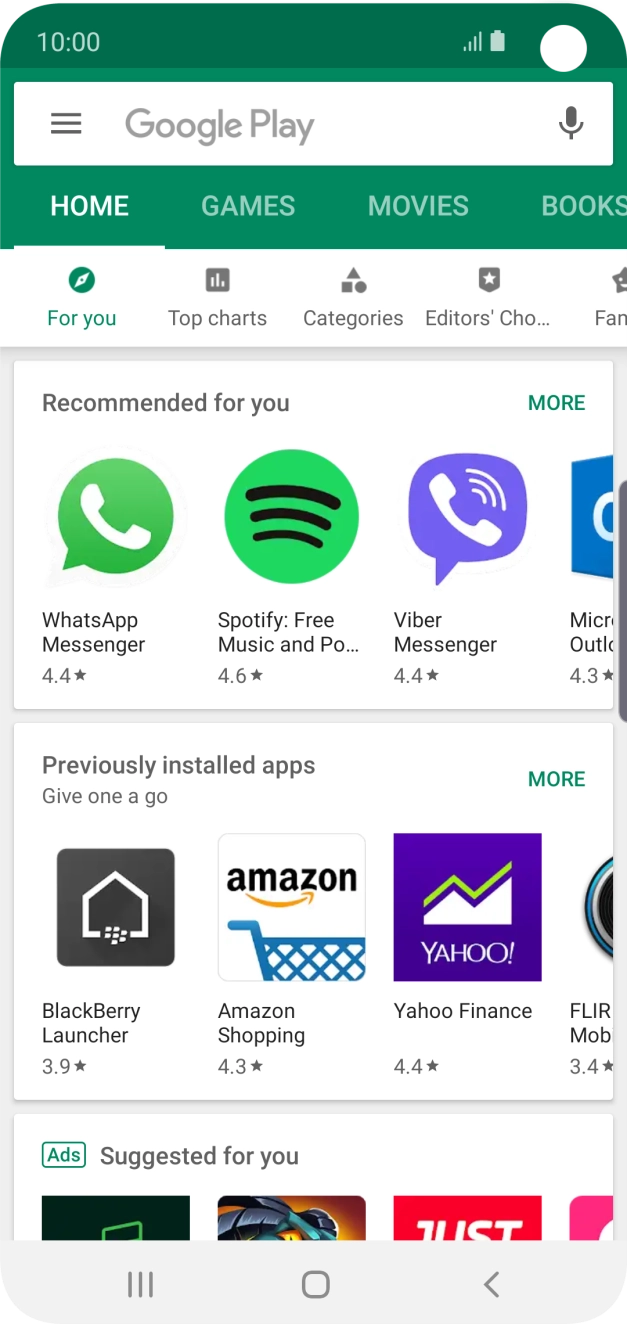Go to the phone's home screen
Viewport: 627px width, 1324px height.
[x=315, y=1284]
